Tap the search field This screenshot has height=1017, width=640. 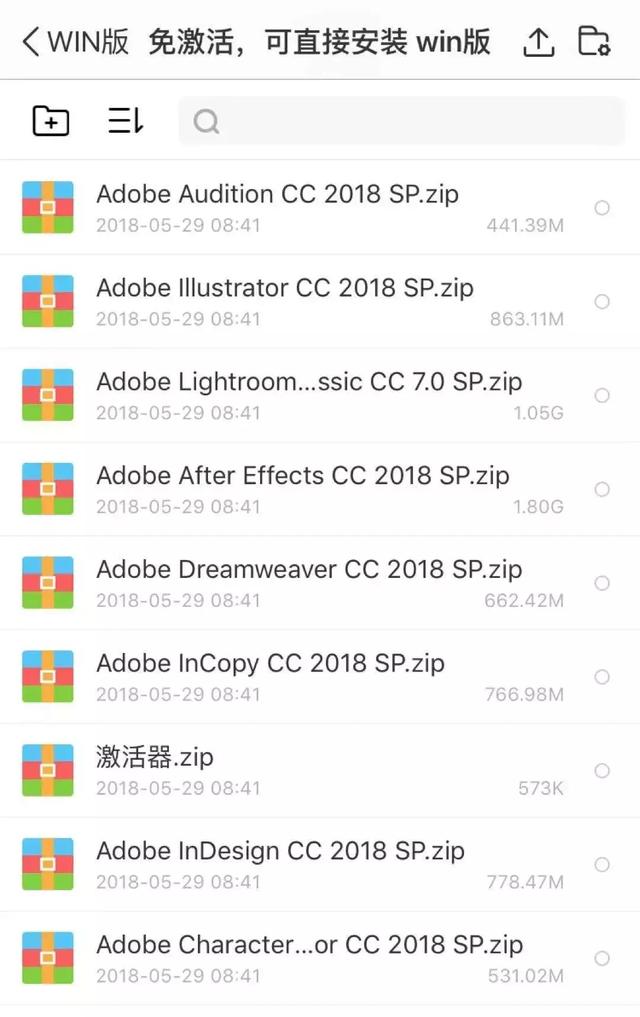400,121
